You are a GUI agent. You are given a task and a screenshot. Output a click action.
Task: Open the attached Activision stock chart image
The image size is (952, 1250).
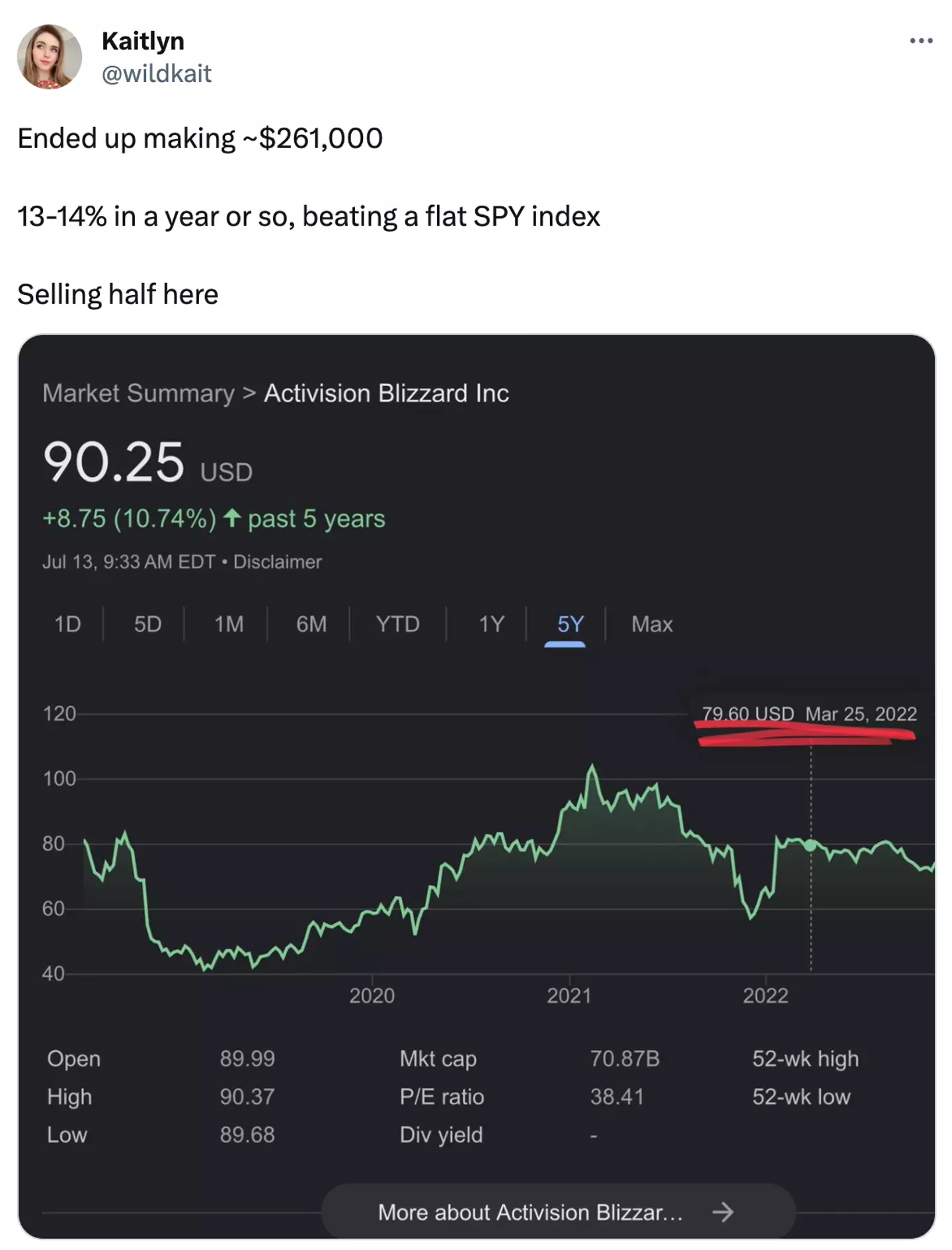pos(476,786)
